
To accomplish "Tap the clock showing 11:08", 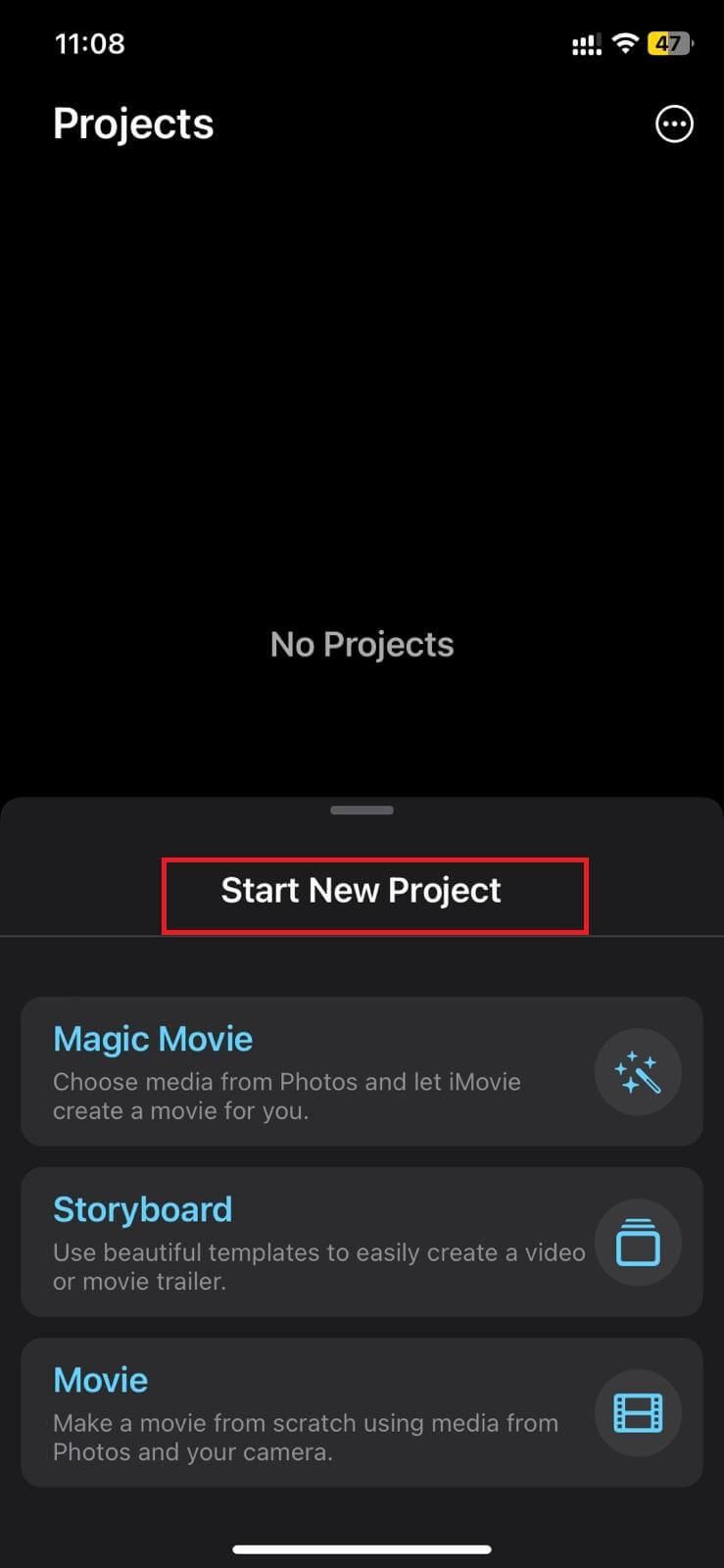I will click(x=89, y=43).
